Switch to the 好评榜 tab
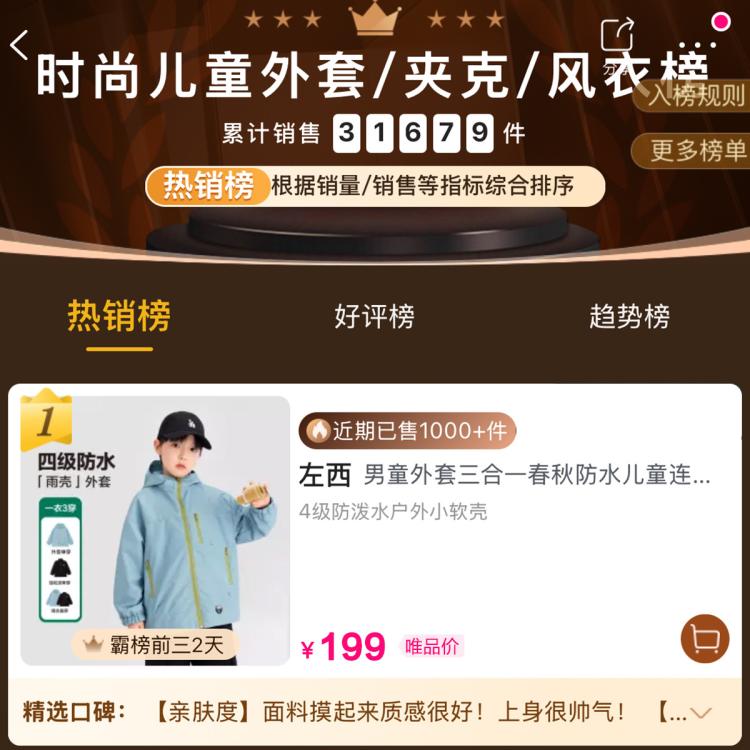Viewport: 750px width, 750px height. (374, 317)
